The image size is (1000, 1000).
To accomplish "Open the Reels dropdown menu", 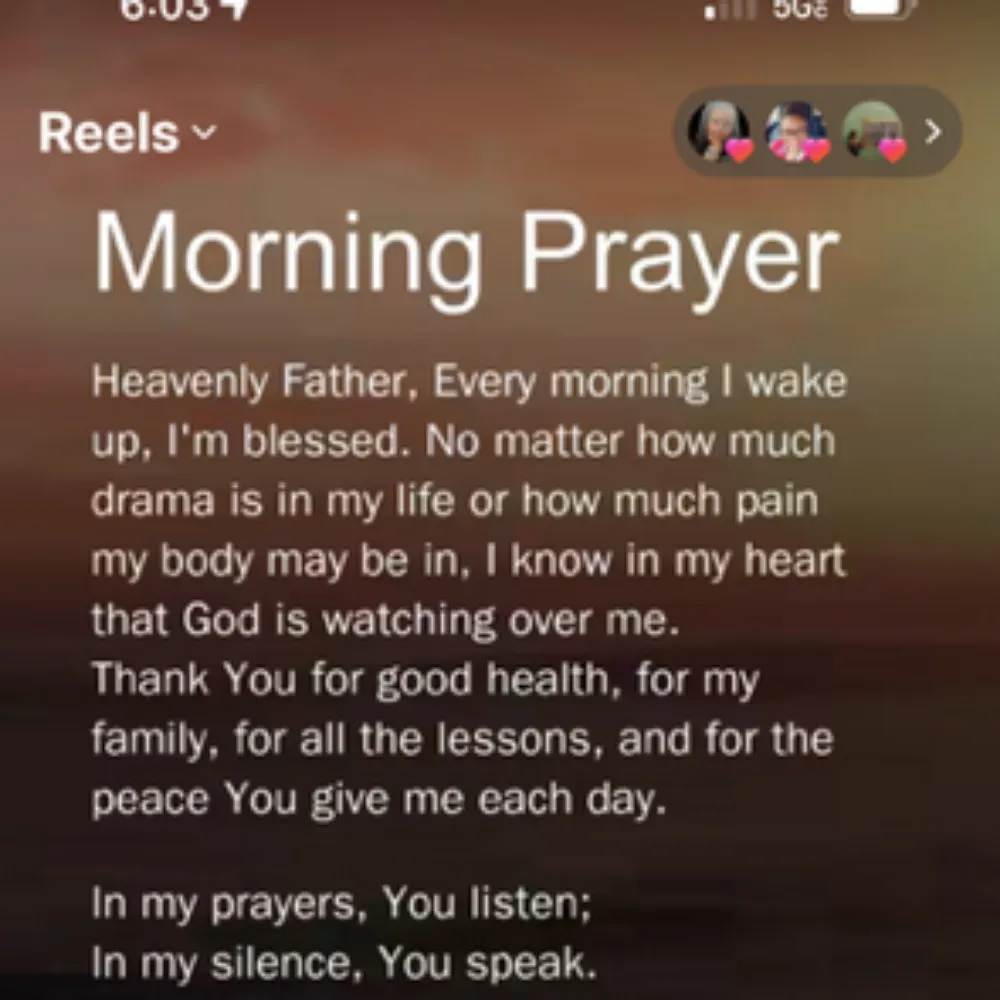I will [126, 134].
